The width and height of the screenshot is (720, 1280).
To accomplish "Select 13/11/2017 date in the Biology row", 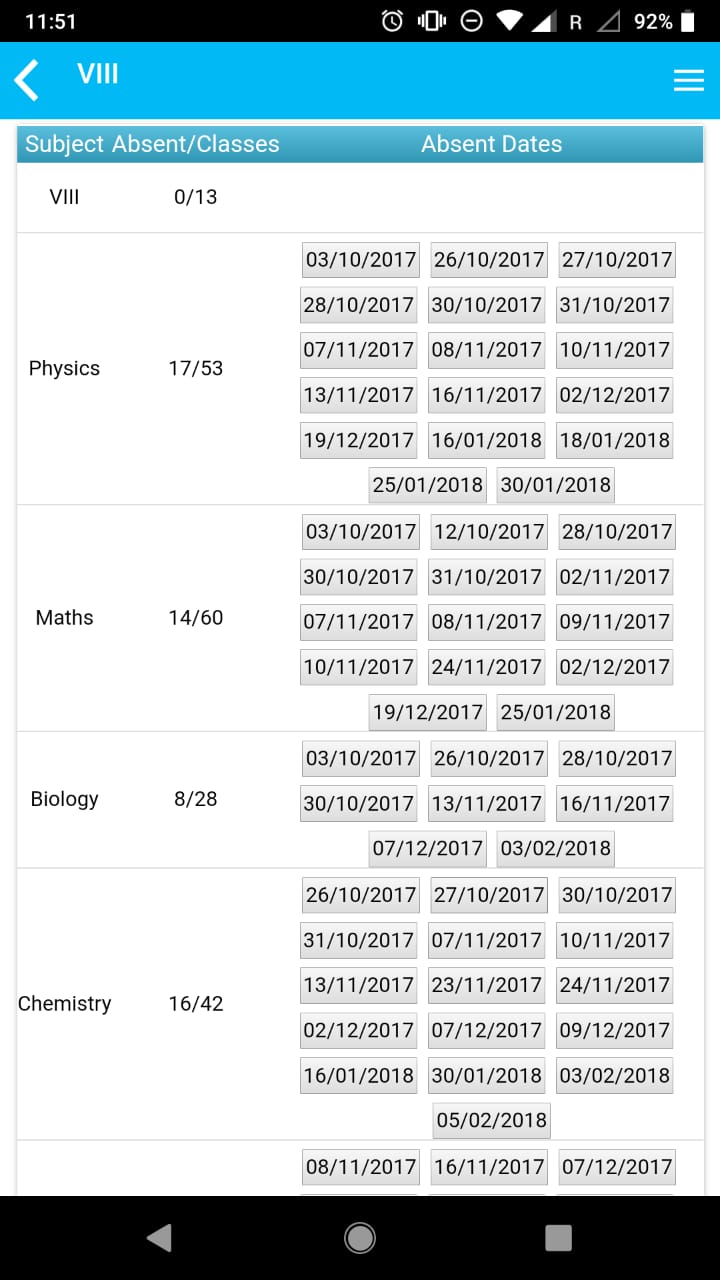I will click(487, 804).
